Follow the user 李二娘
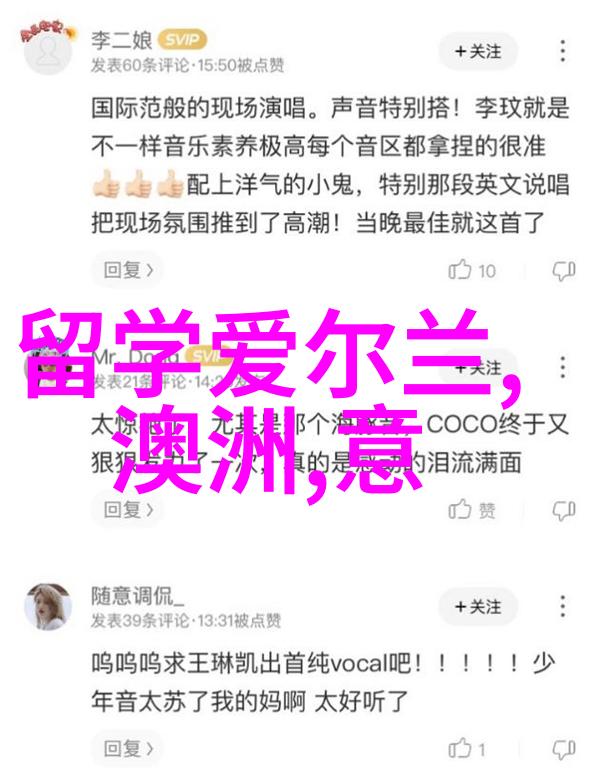600x780 pixels. pyautogui.click(x=476, y=49)
